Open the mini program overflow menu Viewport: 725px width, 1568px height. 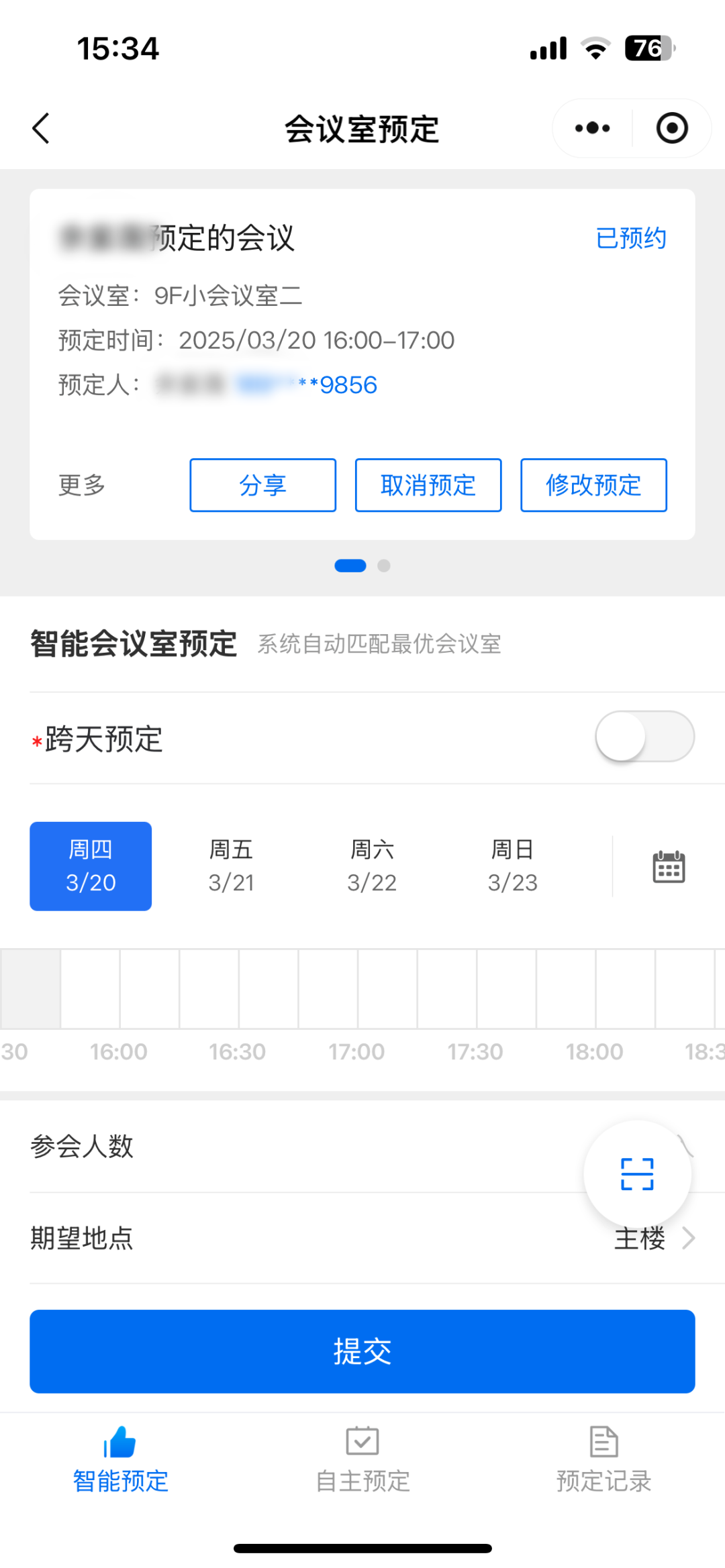(x=592, y=128)
